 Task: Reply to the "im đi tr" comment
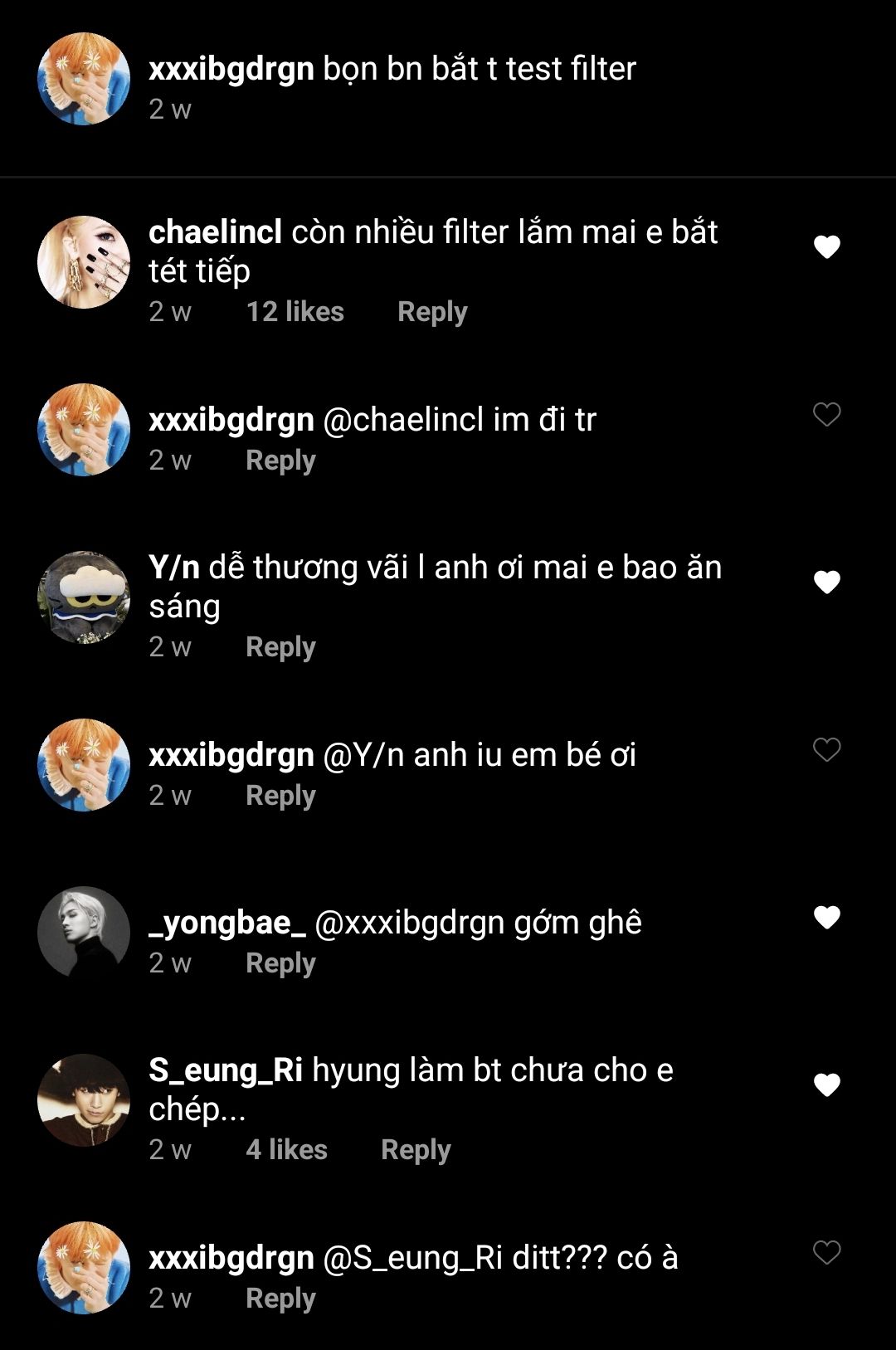[280, 461]
